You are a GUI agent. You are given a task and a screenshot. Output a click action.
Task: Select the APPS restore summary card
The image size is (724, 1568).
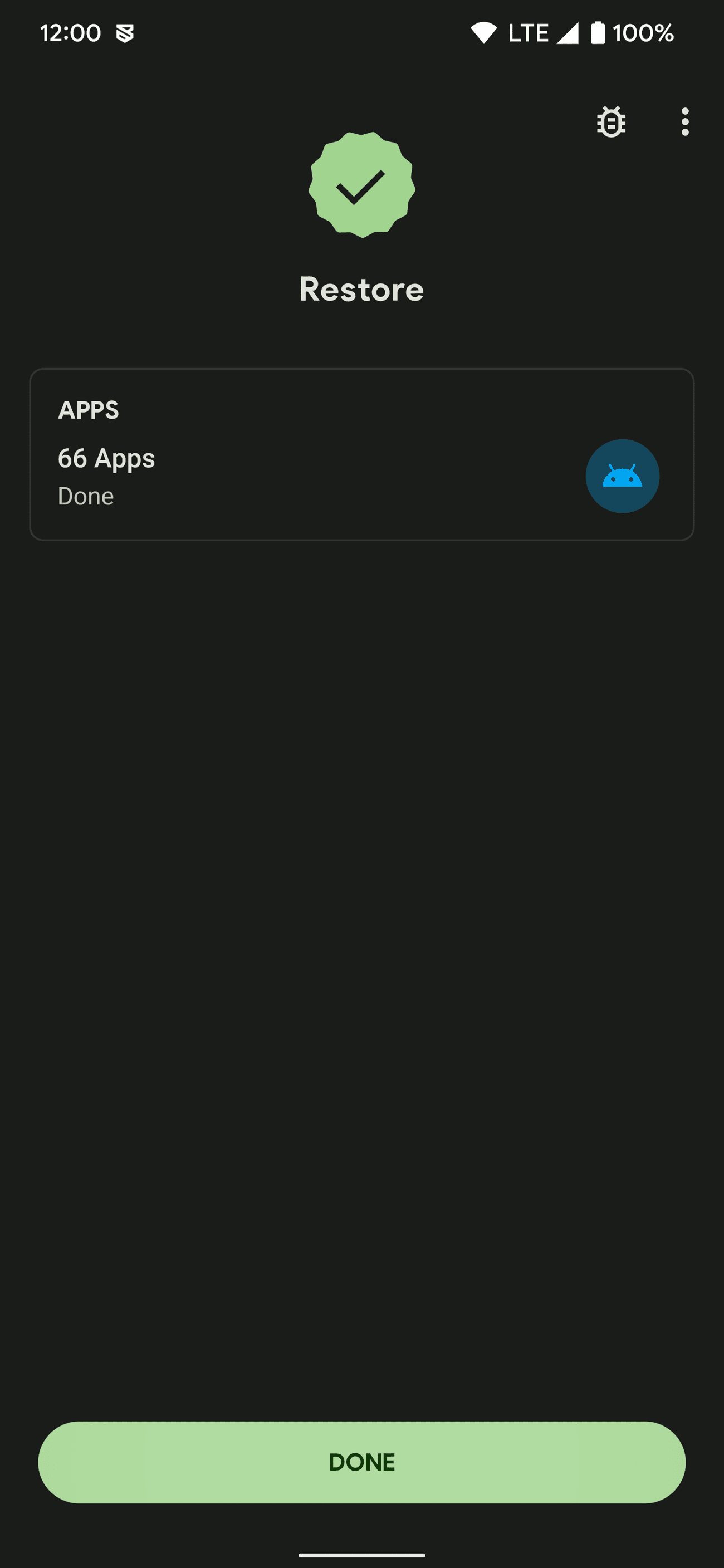(361, 452)
